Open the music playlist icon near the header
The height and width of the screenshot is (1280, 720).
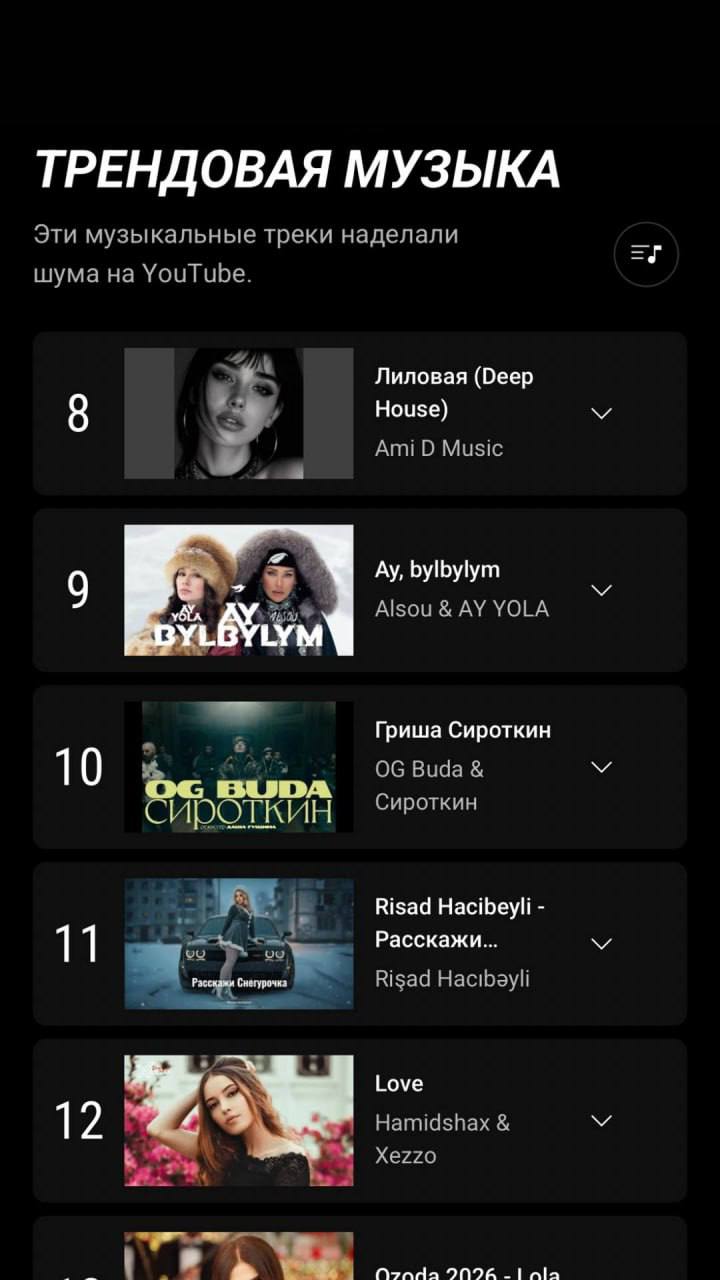(x=646, y=254)
